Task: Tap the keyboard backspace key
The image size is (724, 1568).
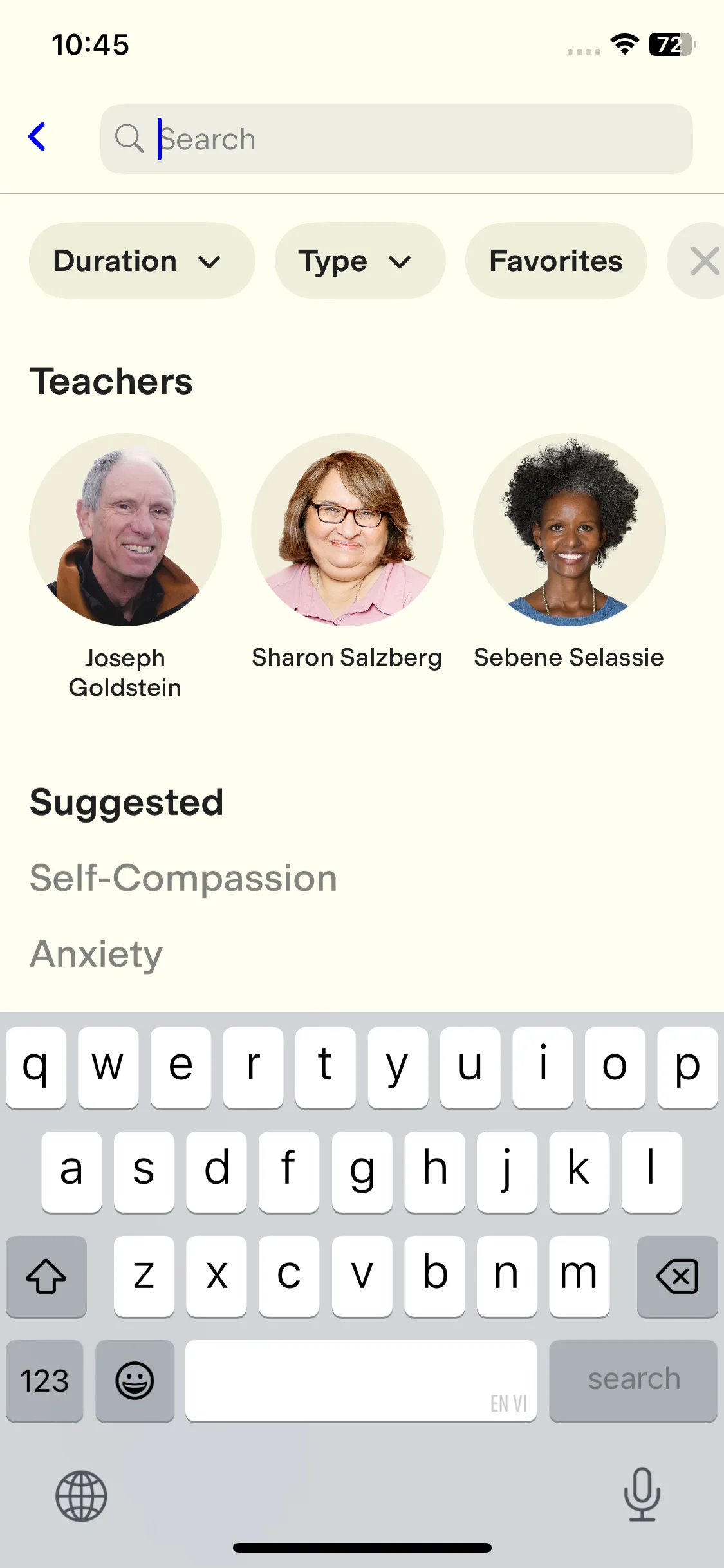Action: pyautogui.click(x=677, y=1276)
